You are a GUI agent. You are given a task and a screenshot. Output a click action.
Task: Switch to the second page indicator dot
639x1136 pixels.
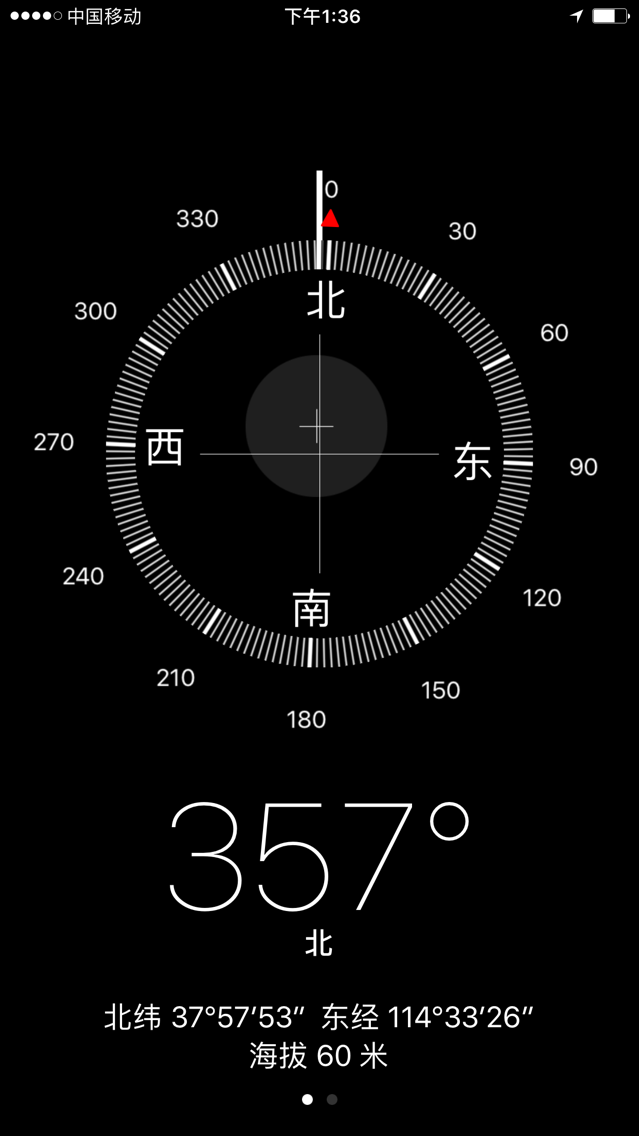point(332,1099)
